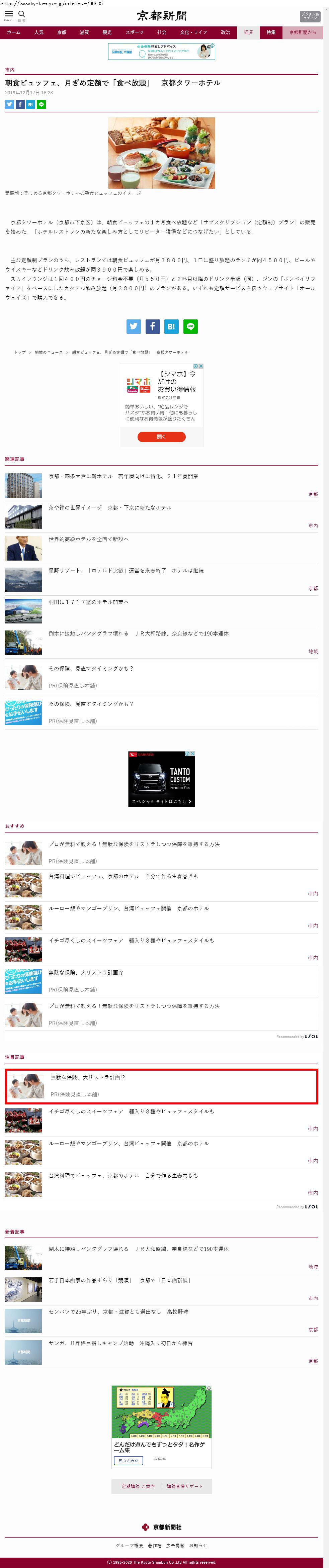Open グループ概要 footer link

coord(129,1546)
